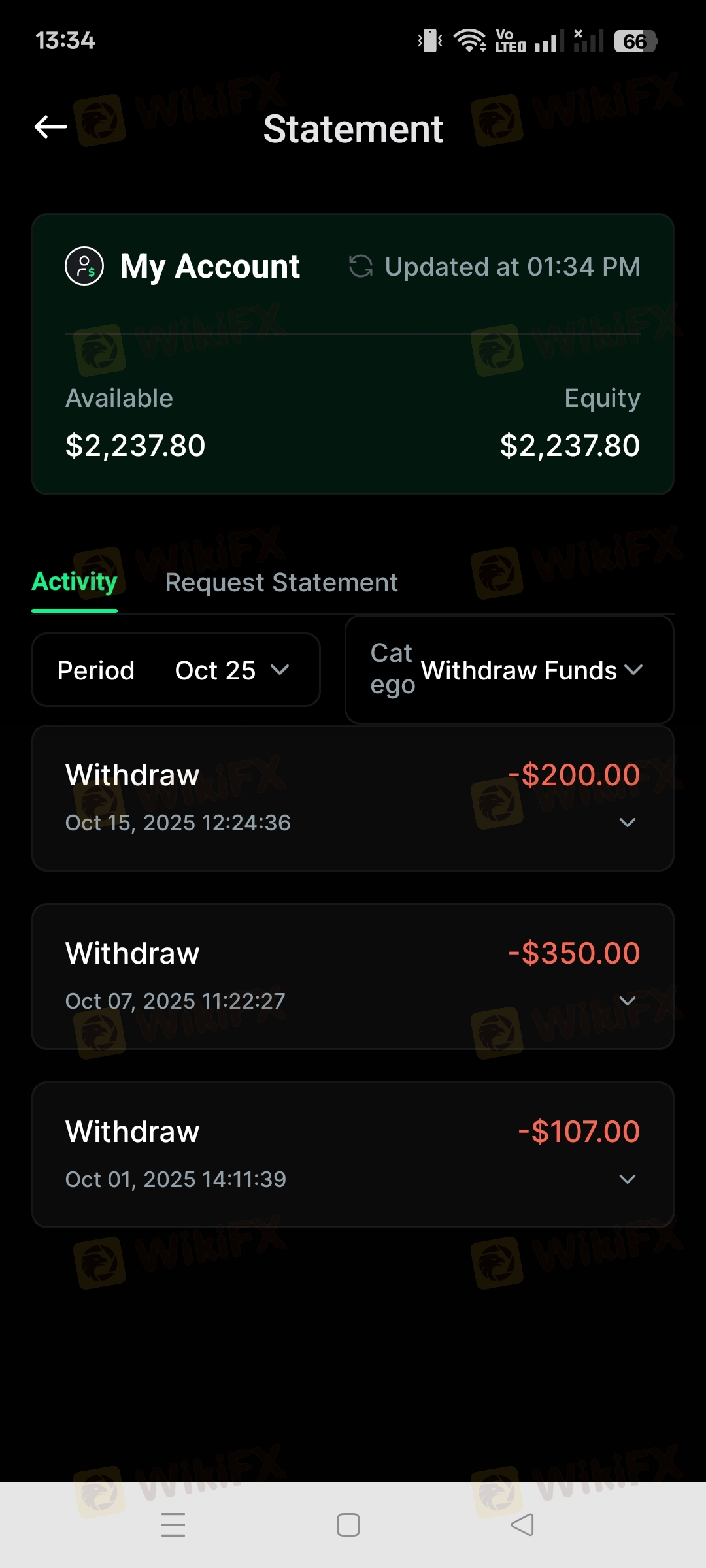The image size is (706, 1568).
Task: Select the Activity tab
Action: click(x=75, y=581)
